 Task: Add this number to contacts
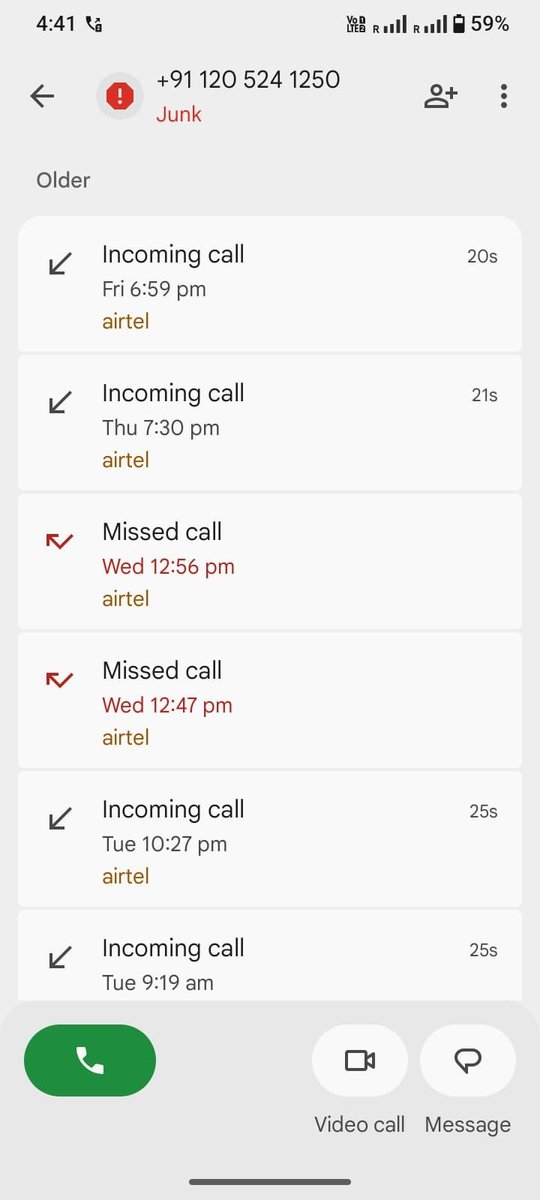(441, 96)
